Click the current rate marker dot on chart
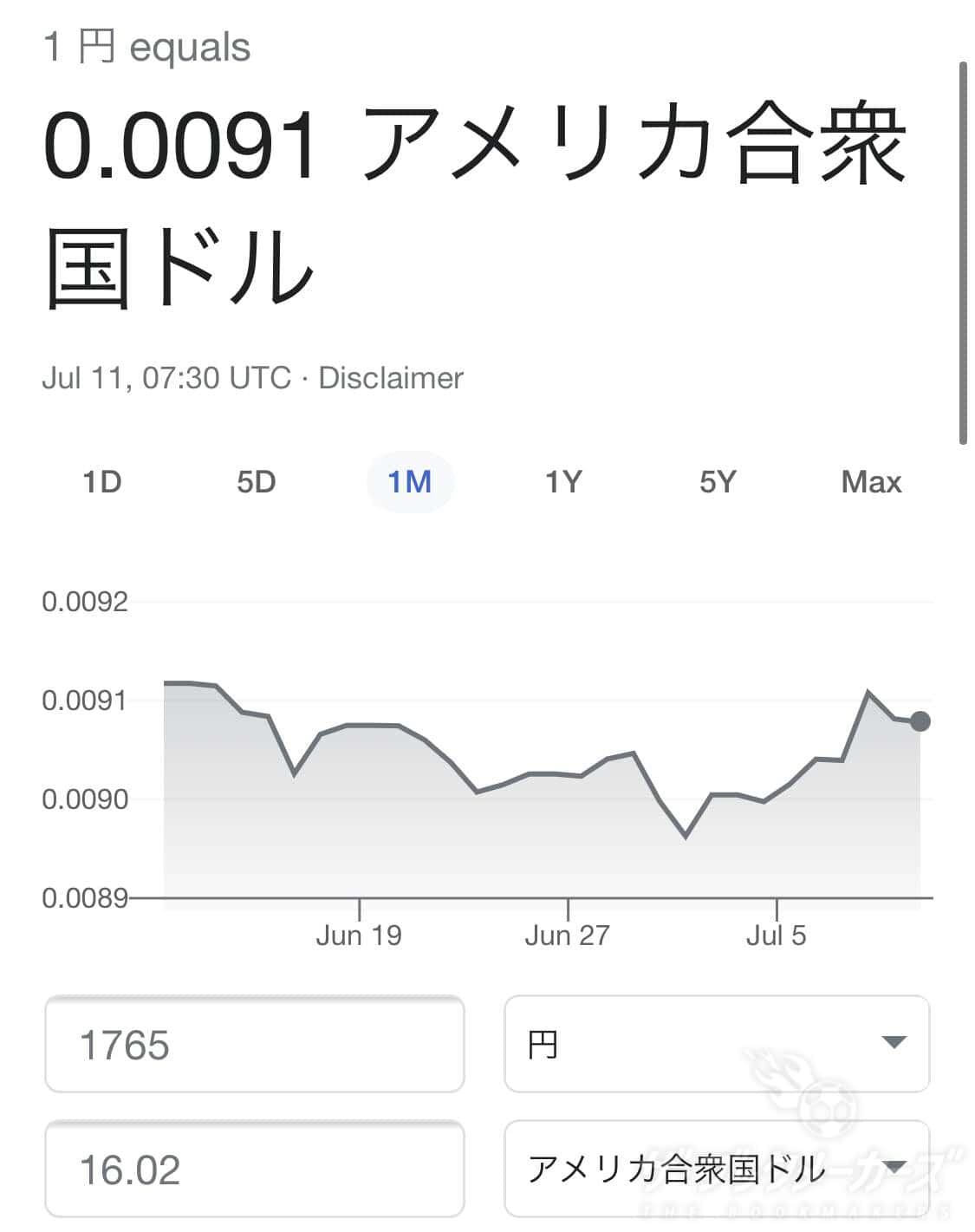The width and height of the screenshot is (975, 1232). pos(920,720)
